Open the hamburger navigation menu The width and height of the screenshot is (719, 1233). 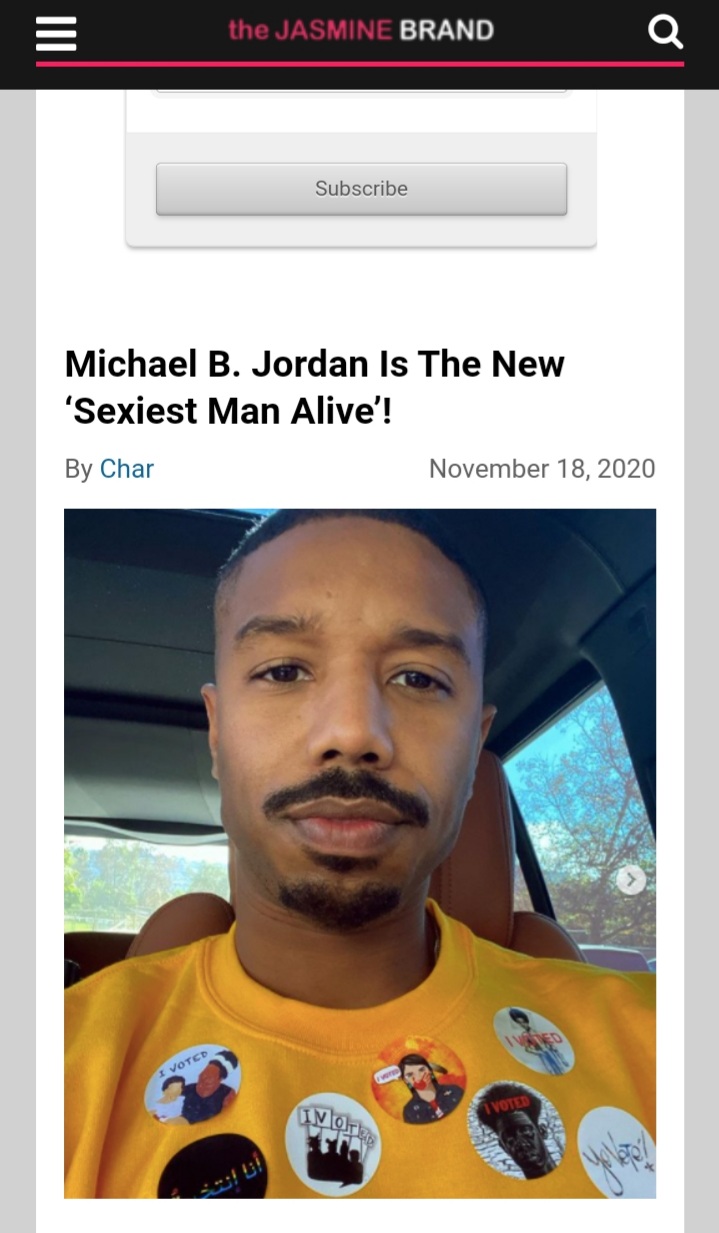coord(56,33)
